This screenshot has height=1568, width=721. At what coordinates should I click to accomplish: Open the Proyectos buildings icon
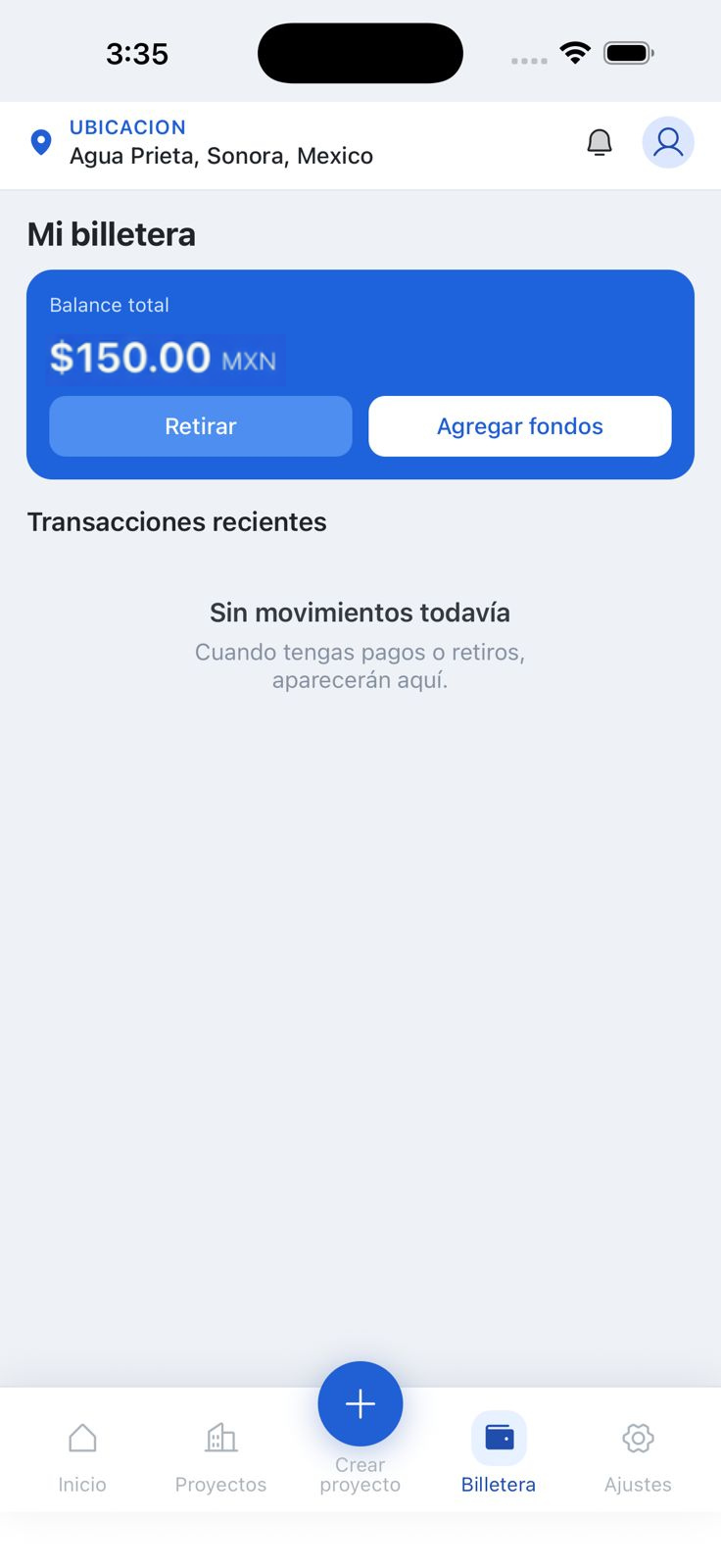[x=220, y=1438]
